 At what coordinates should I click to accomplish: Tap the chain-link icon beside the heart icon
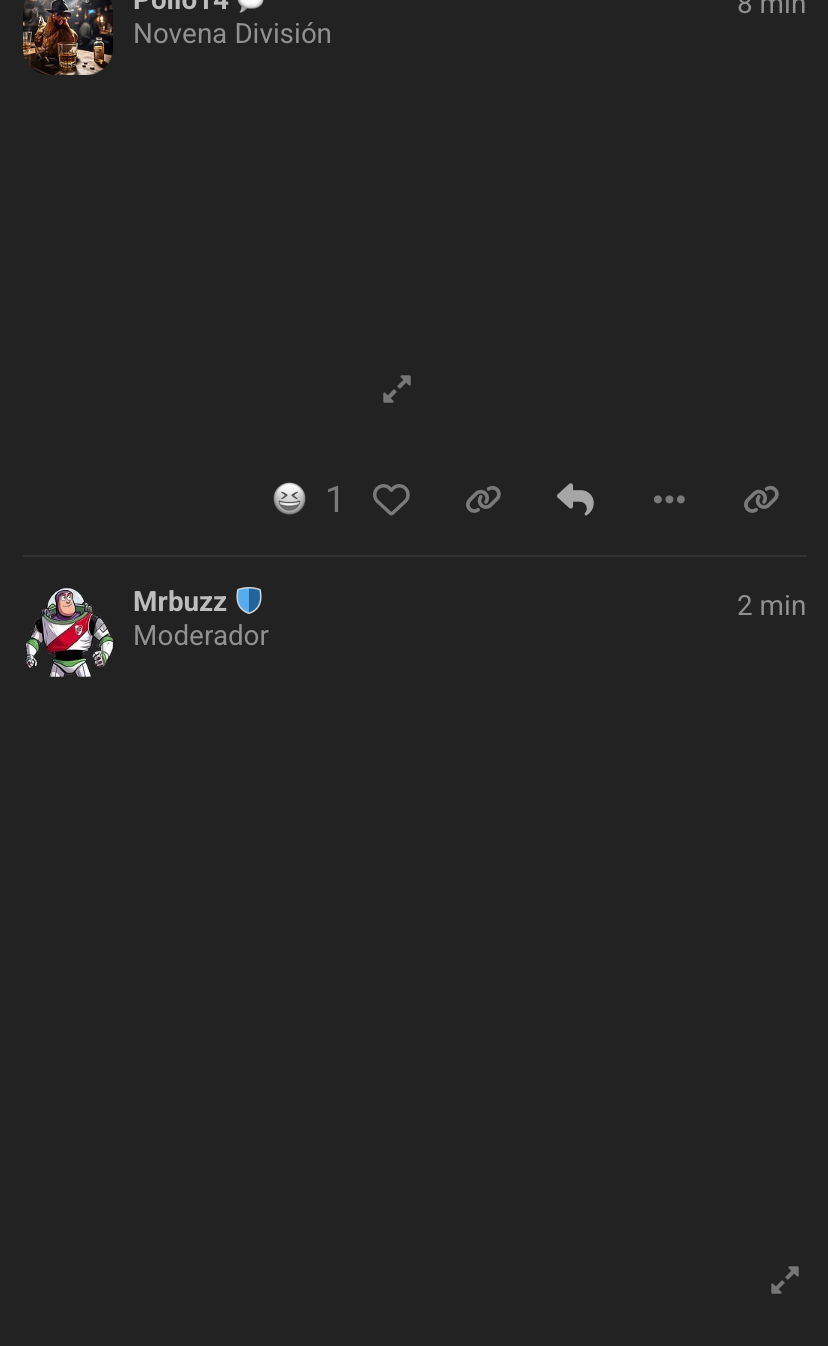[483, 499]
